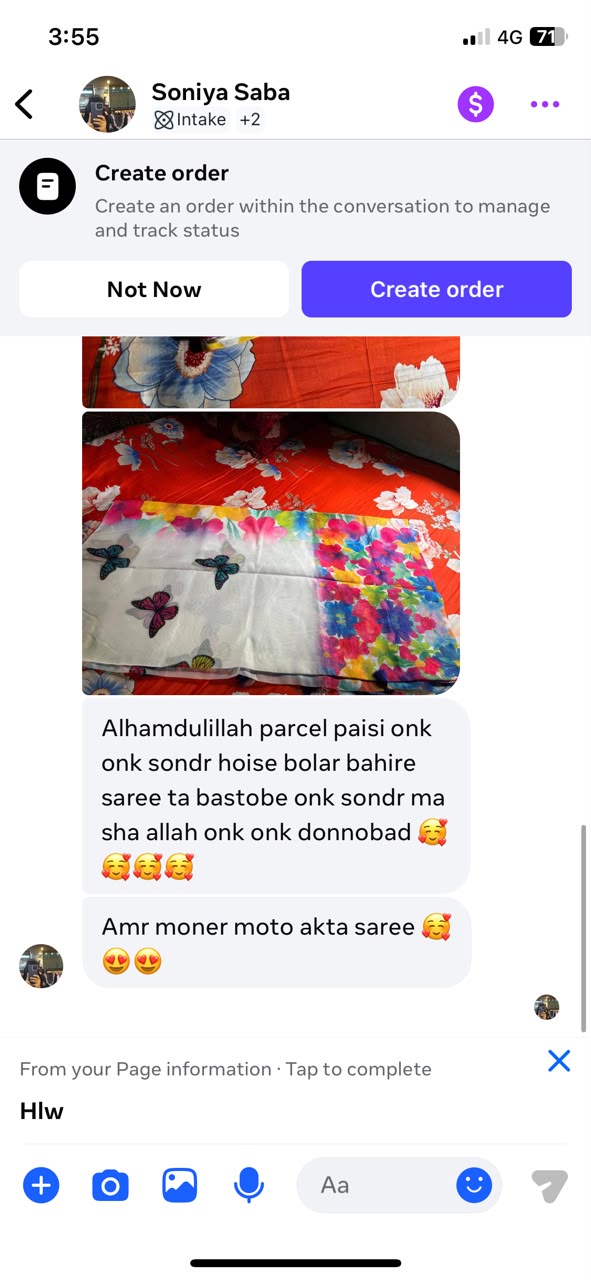Open the plus attachments menu
Screen dimensions: 591x1280
pos(41,1186)
